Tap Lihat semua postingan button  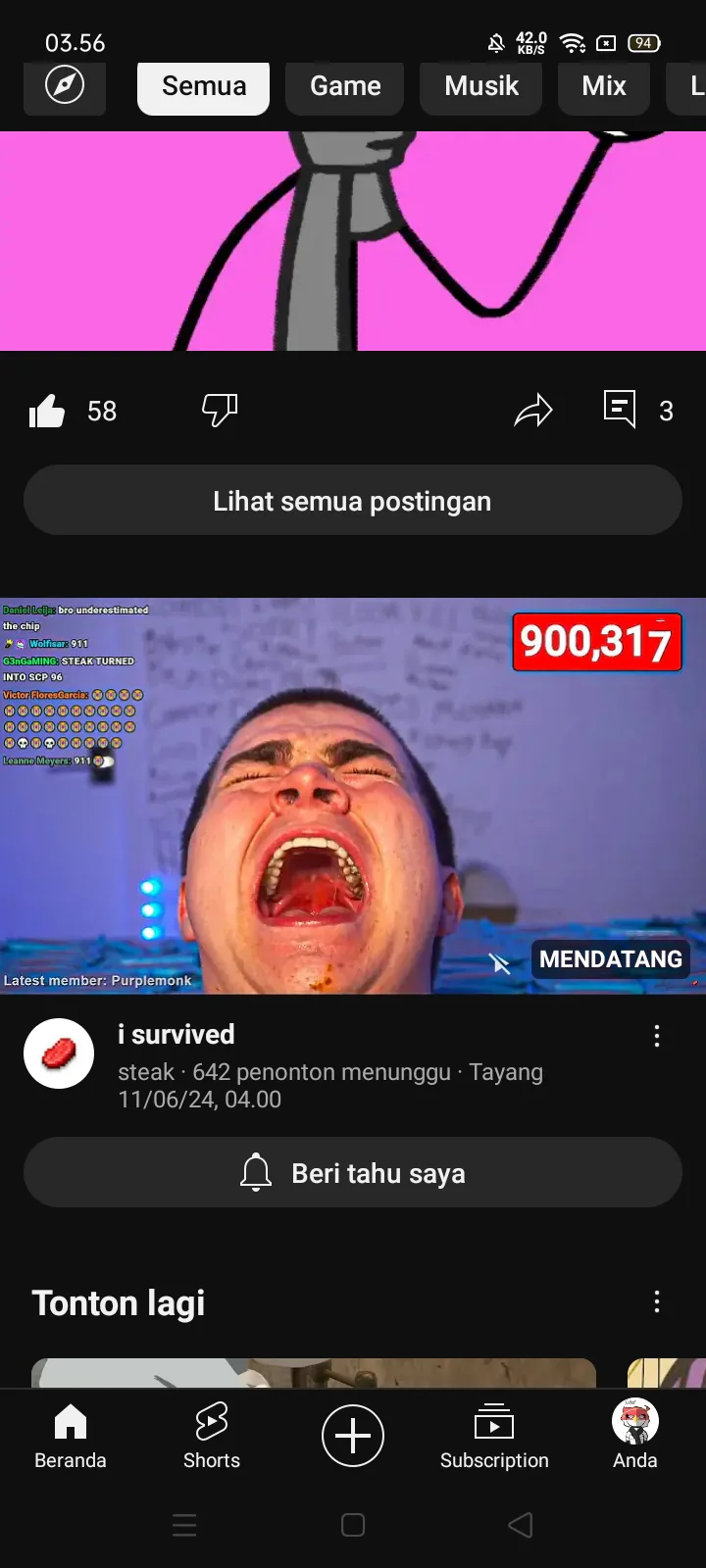[x=353, y=501]
